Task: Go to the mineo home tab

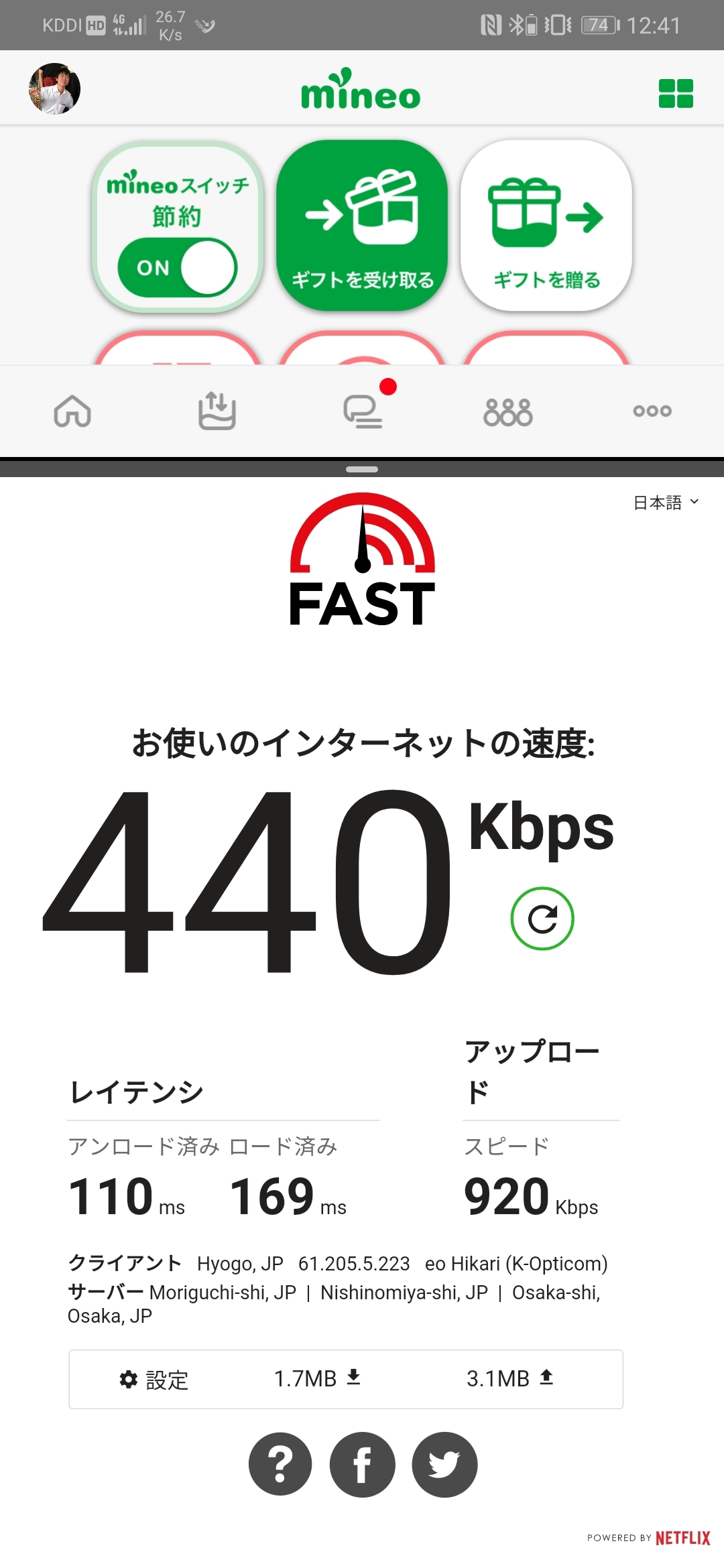Action: [x=72, y=411]
